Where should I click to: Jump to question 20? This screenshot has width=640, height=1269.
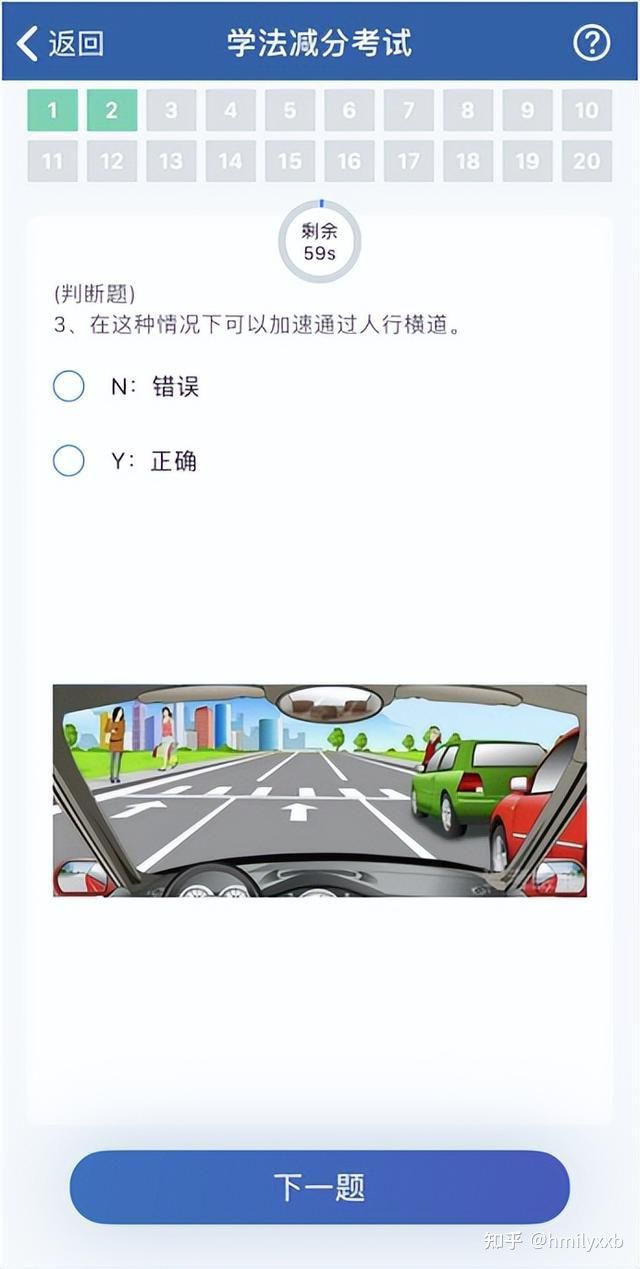coord(586,161)
